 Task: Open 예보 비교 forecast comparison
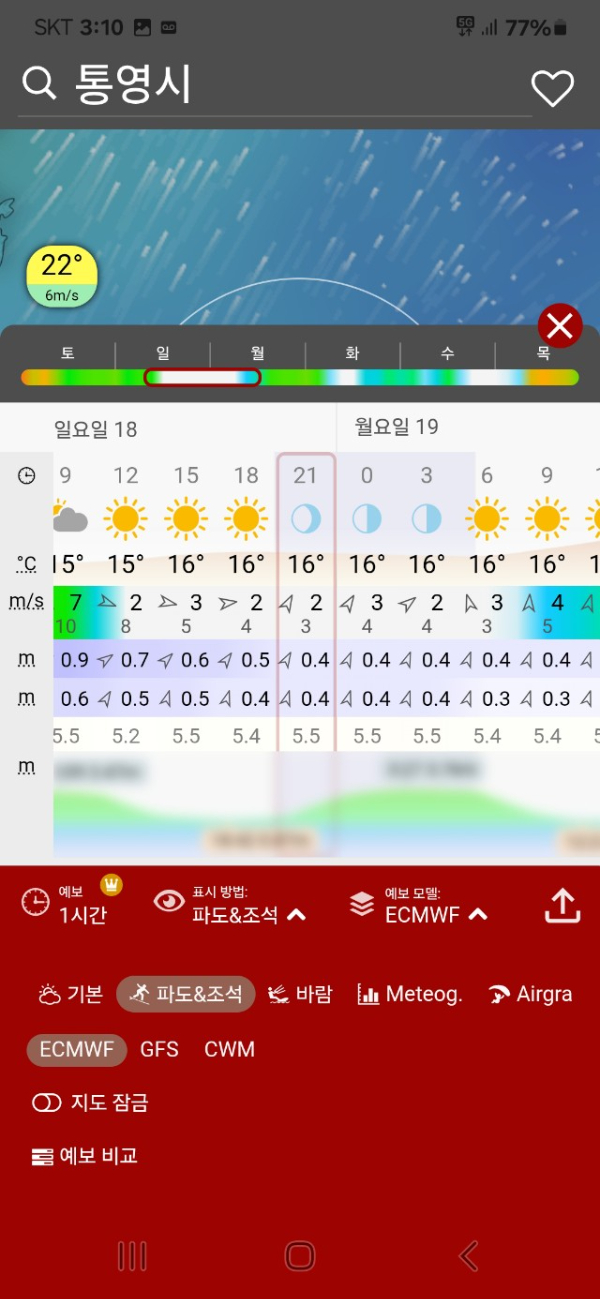click(85, 1157)
